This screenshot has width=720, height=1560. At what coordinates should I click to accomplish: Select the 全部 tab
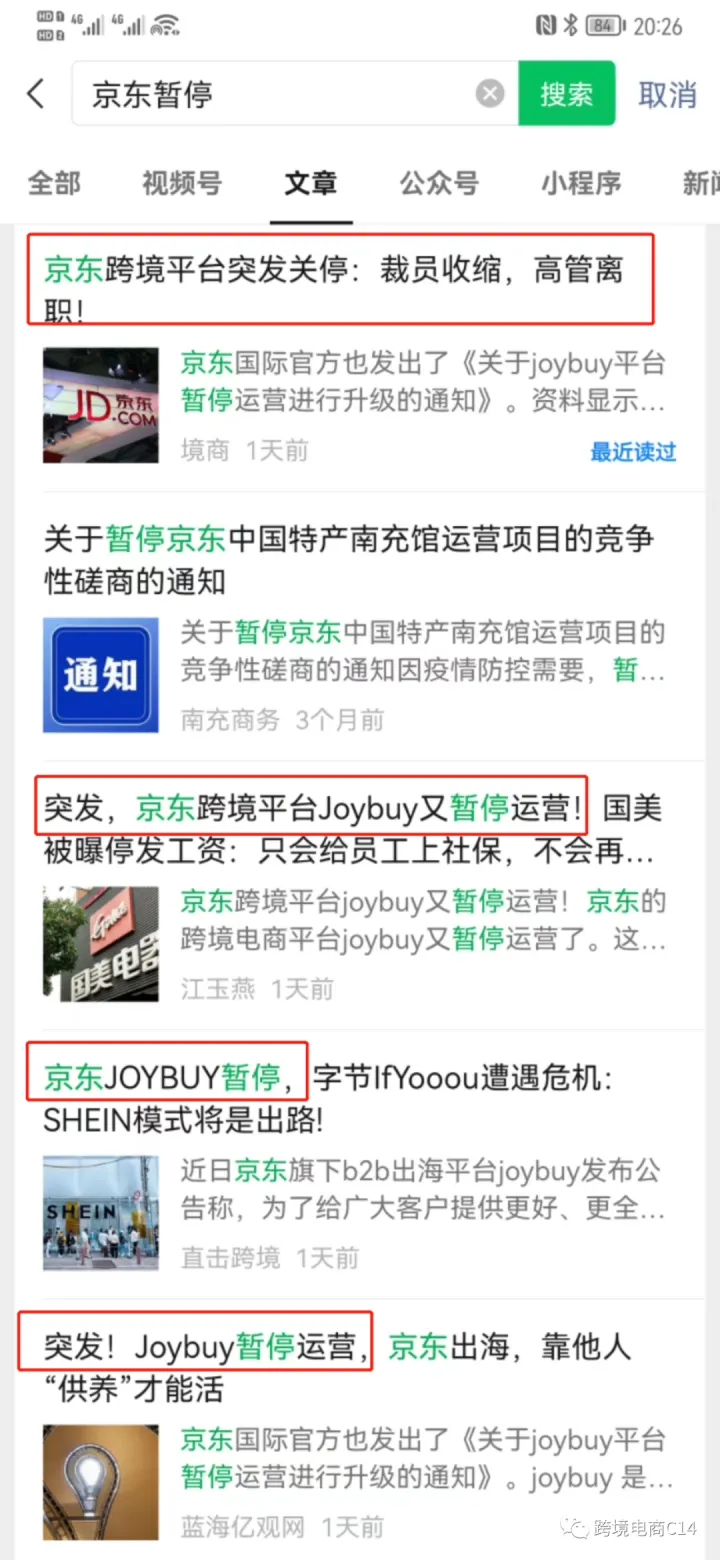[54, 184]
